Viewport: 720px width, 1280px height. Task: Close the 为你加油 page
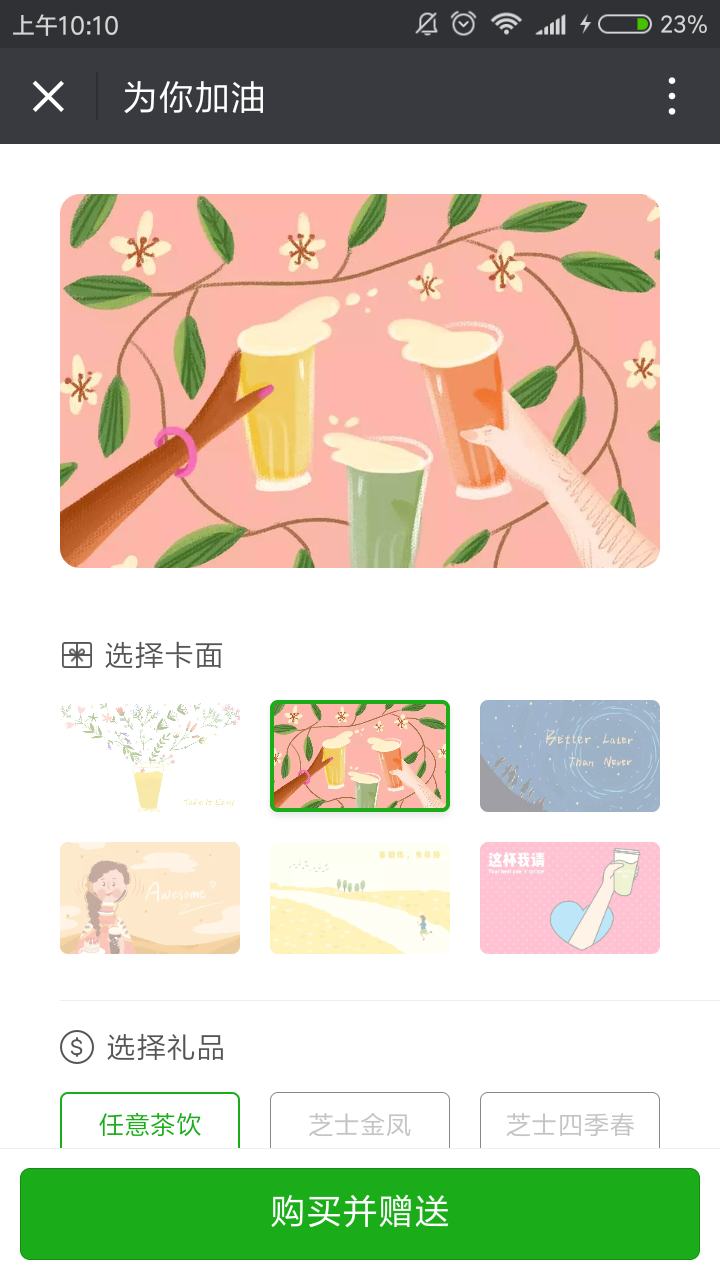[48, 97]
